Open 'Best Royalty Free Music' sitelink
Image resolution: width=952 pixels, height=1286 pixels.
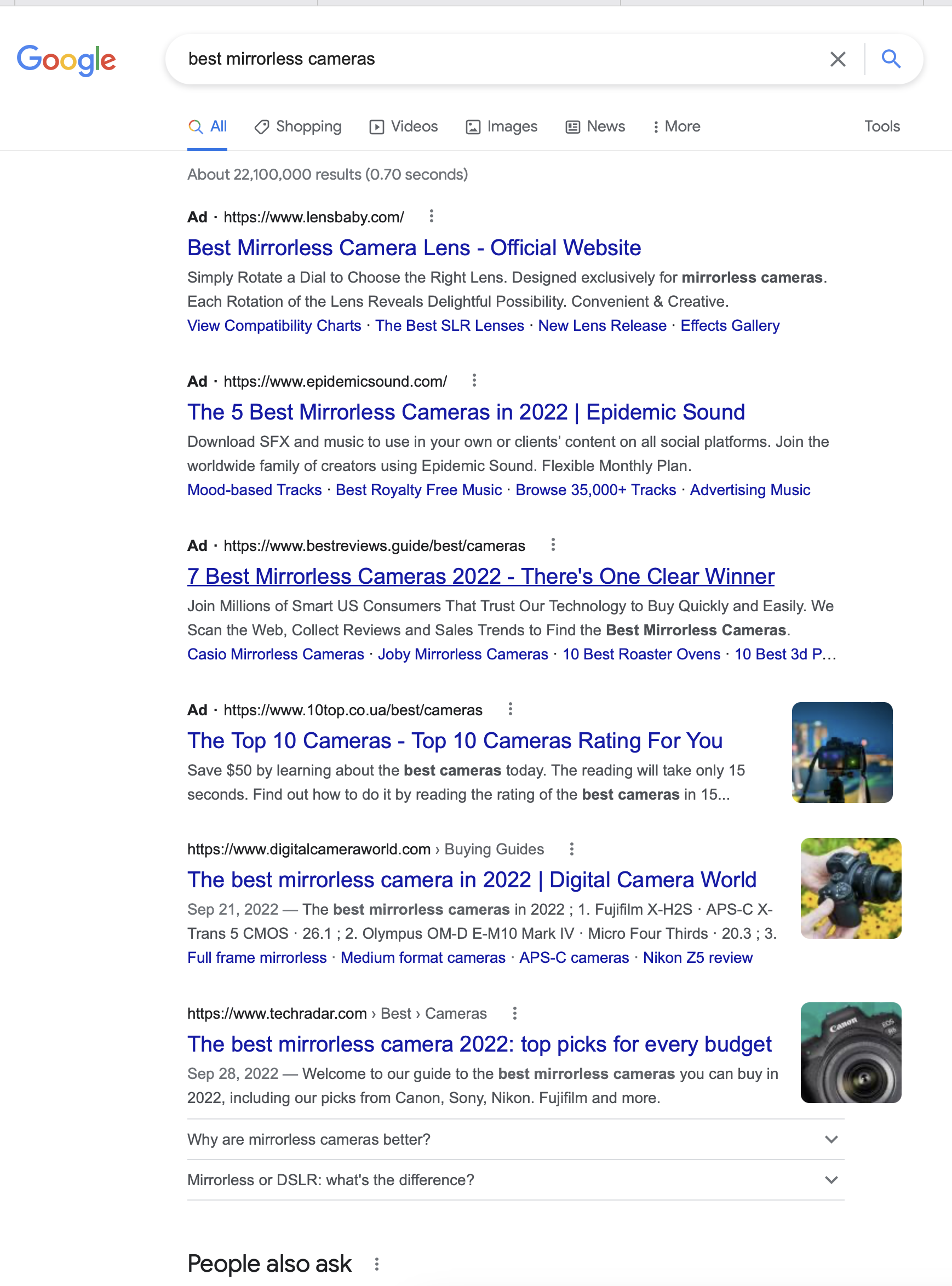pyautogui.click(x=418, y=490)
